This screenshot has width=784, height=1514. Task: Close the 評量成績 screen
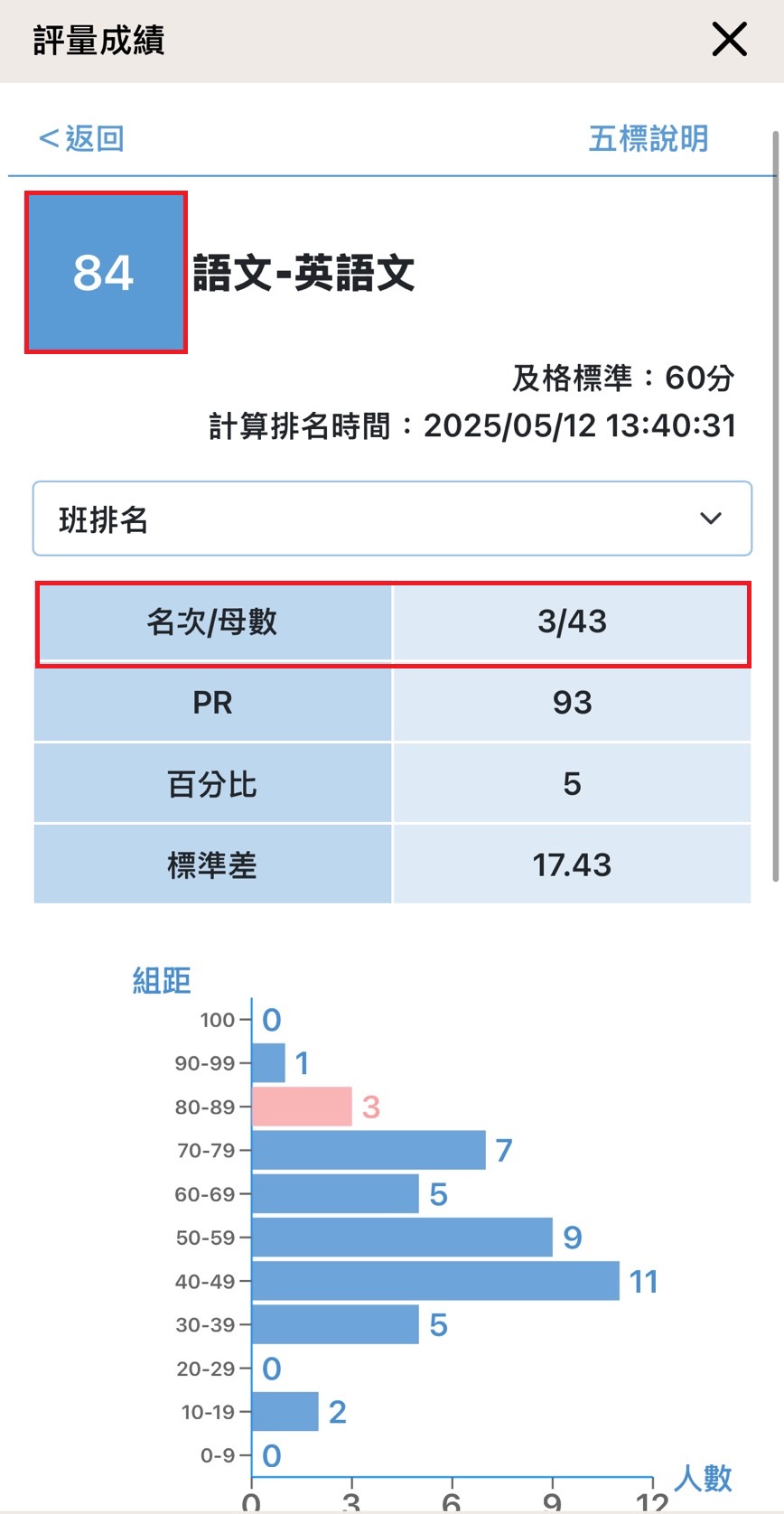[729, 40]
